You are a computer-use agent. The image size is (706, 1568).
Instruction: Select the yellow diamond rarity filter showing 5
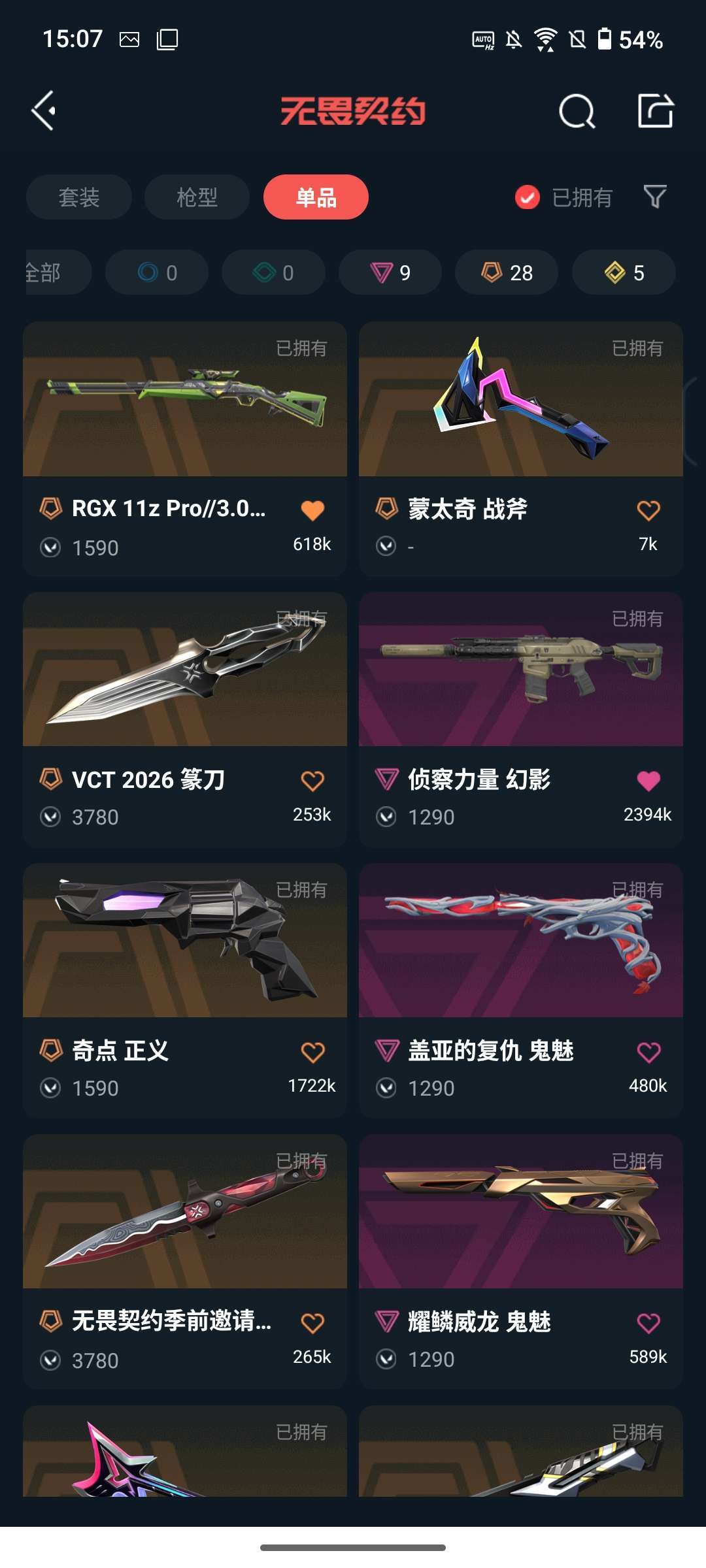[x=622, y=272]
